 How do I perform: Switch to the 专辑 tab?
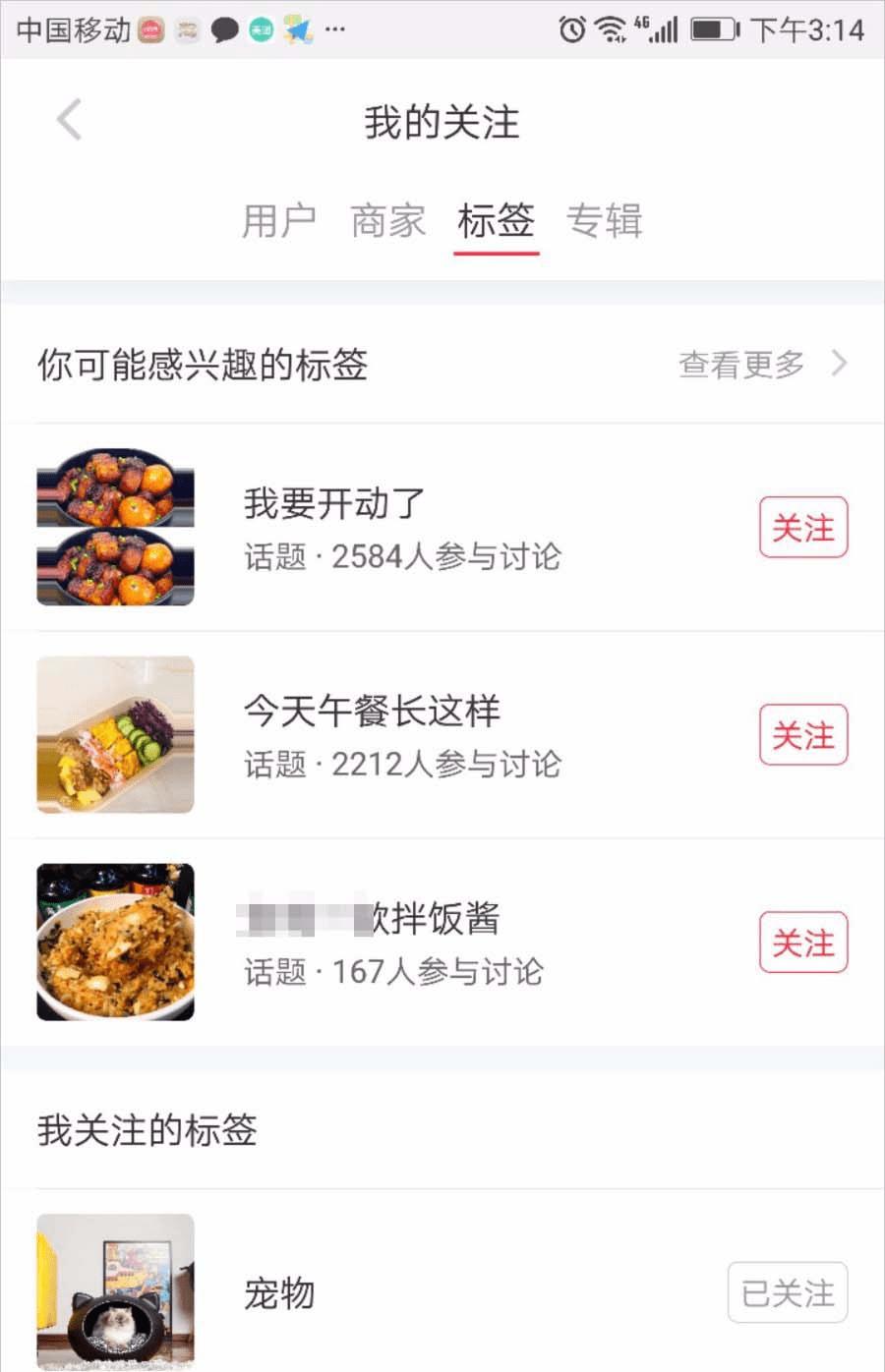pos(604,221)
